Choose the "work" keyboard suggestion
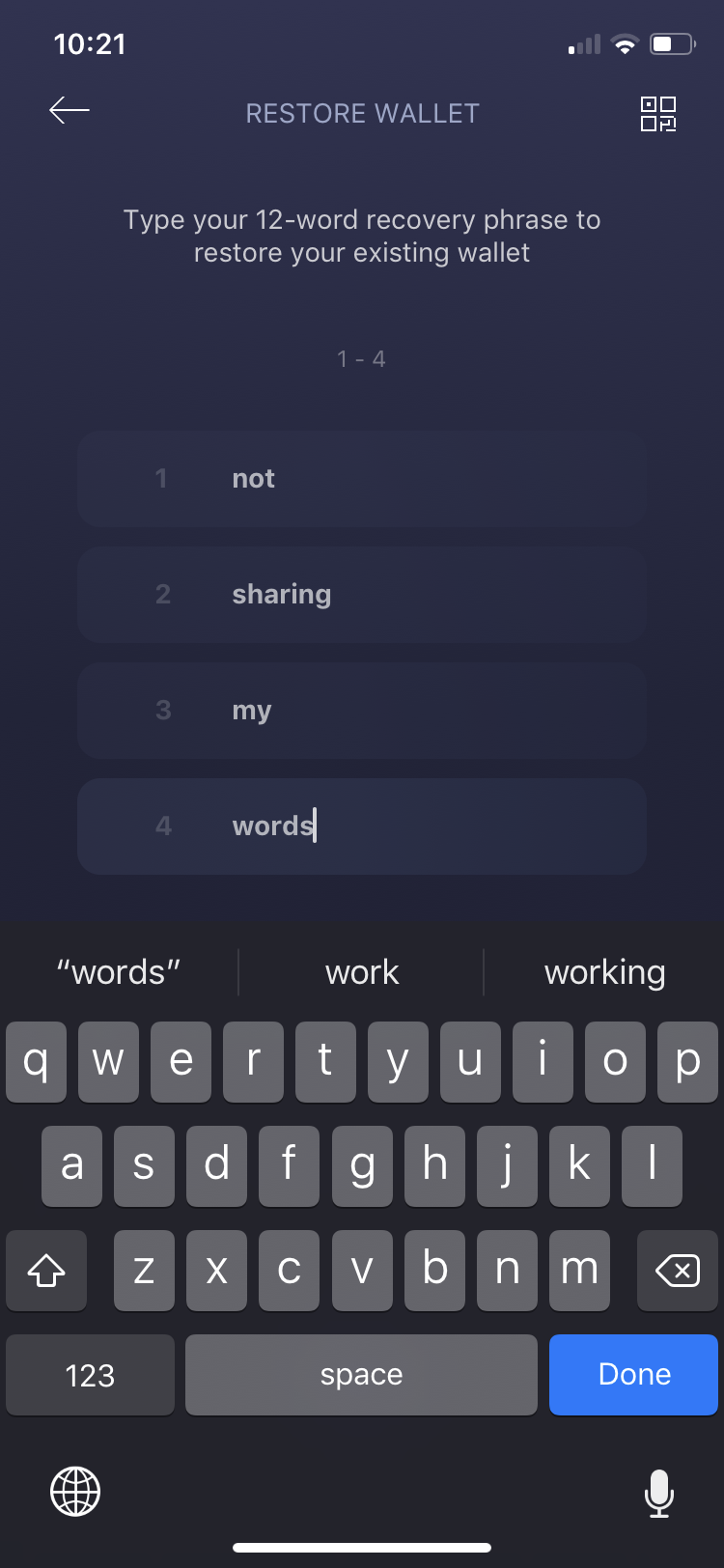Viewport: 724px width, 1568px height. 362,972
